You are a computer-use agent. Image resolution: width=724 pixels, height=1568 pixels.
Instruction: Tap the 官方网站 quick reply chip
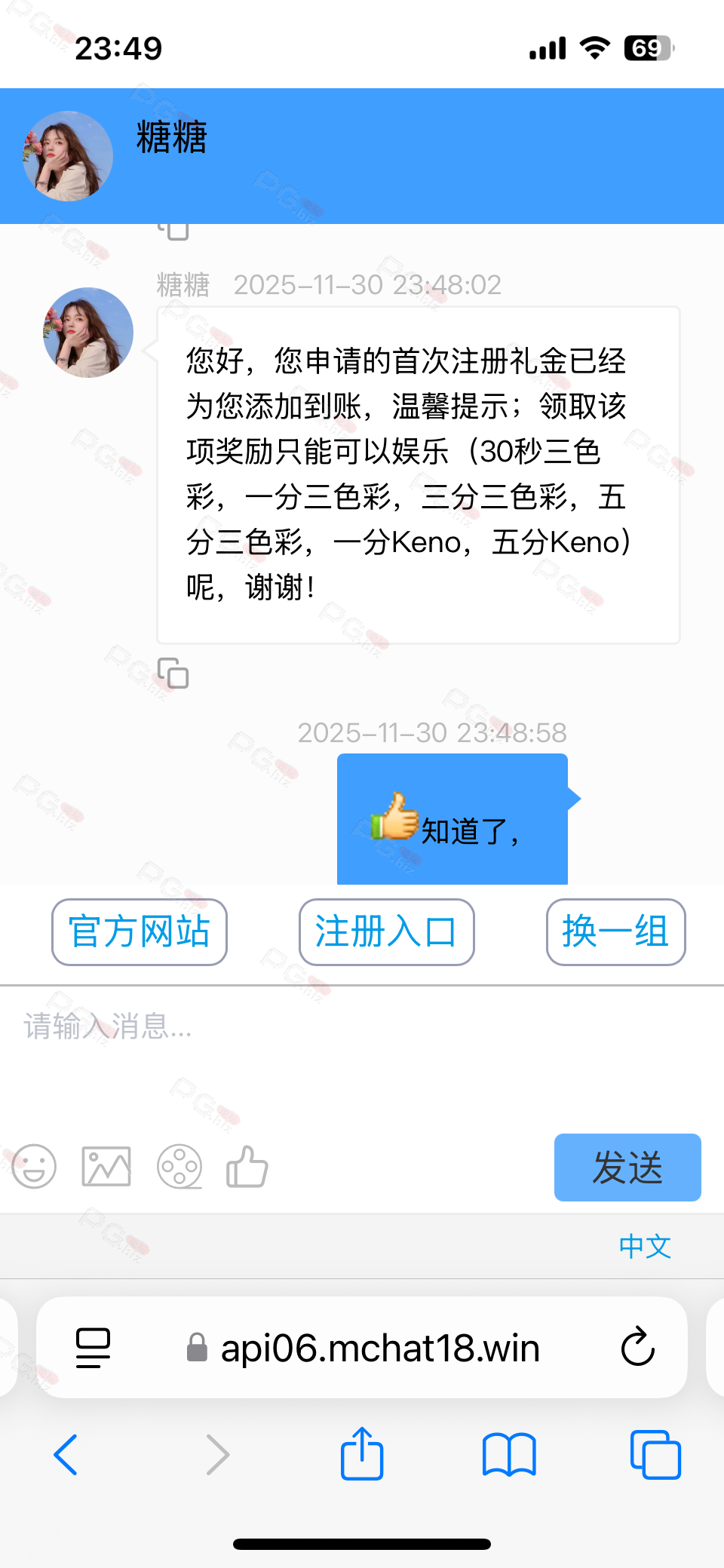coord(140,932)
